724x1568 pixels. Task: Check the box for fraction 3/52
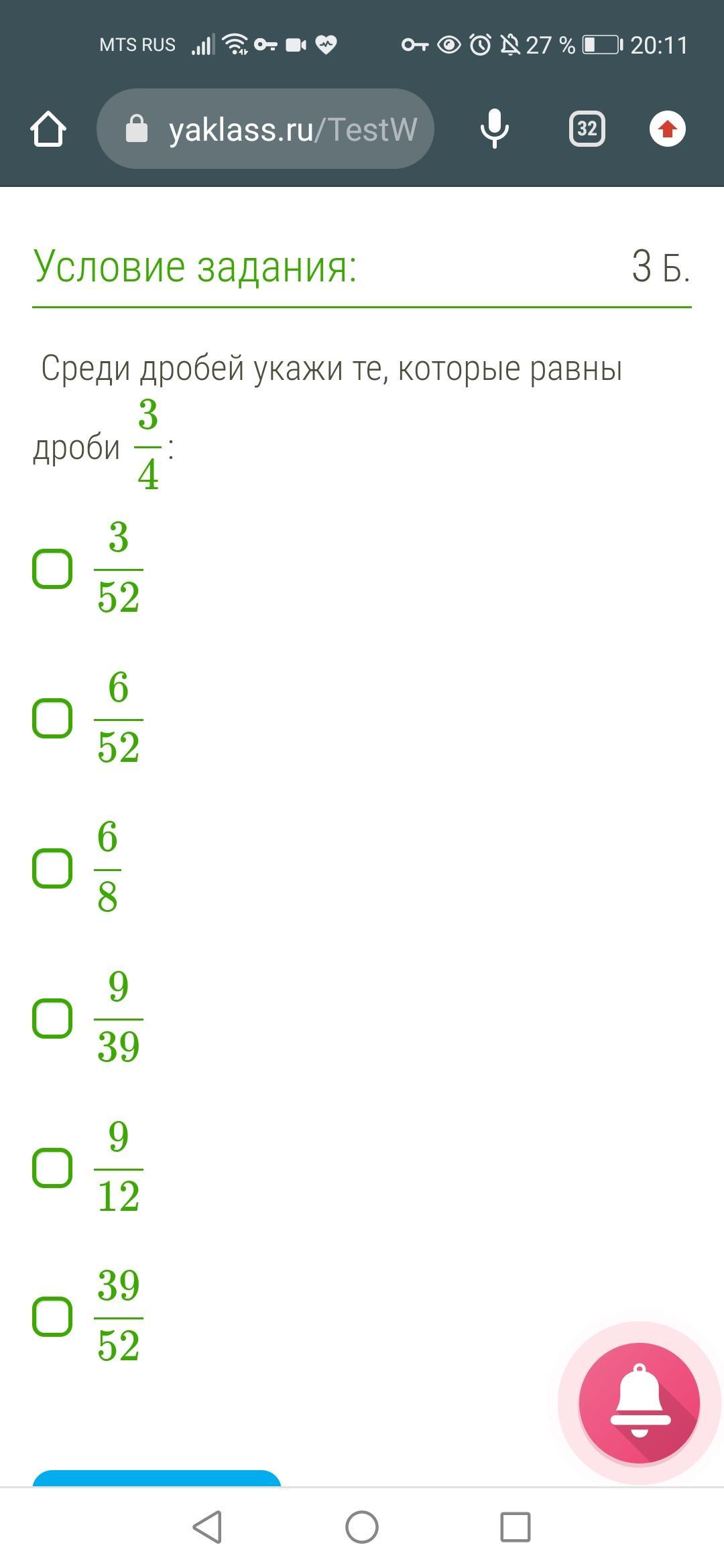coord(52,569)
